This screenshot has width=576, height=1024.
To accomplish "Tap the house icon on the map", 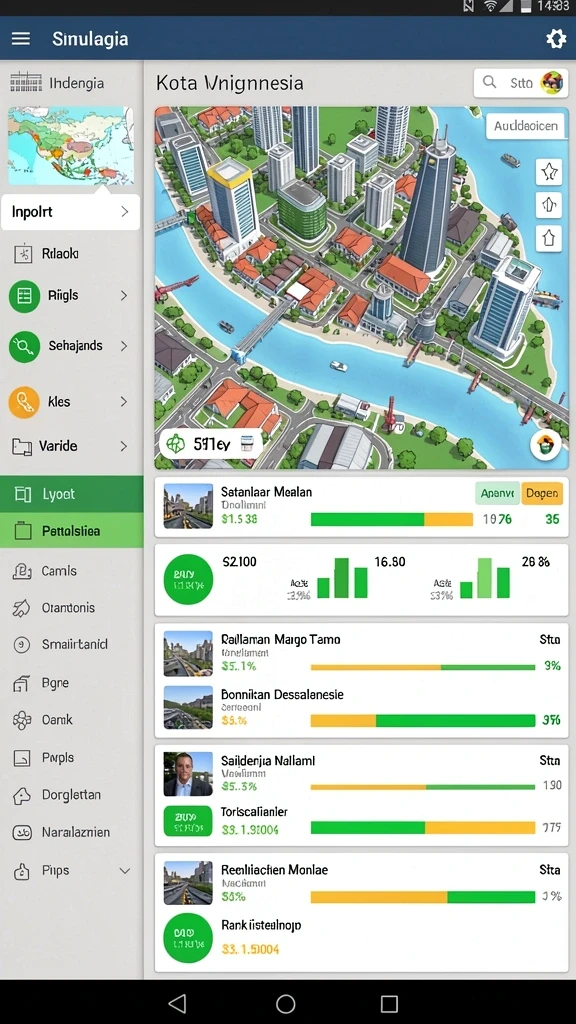I will (549, 238).
